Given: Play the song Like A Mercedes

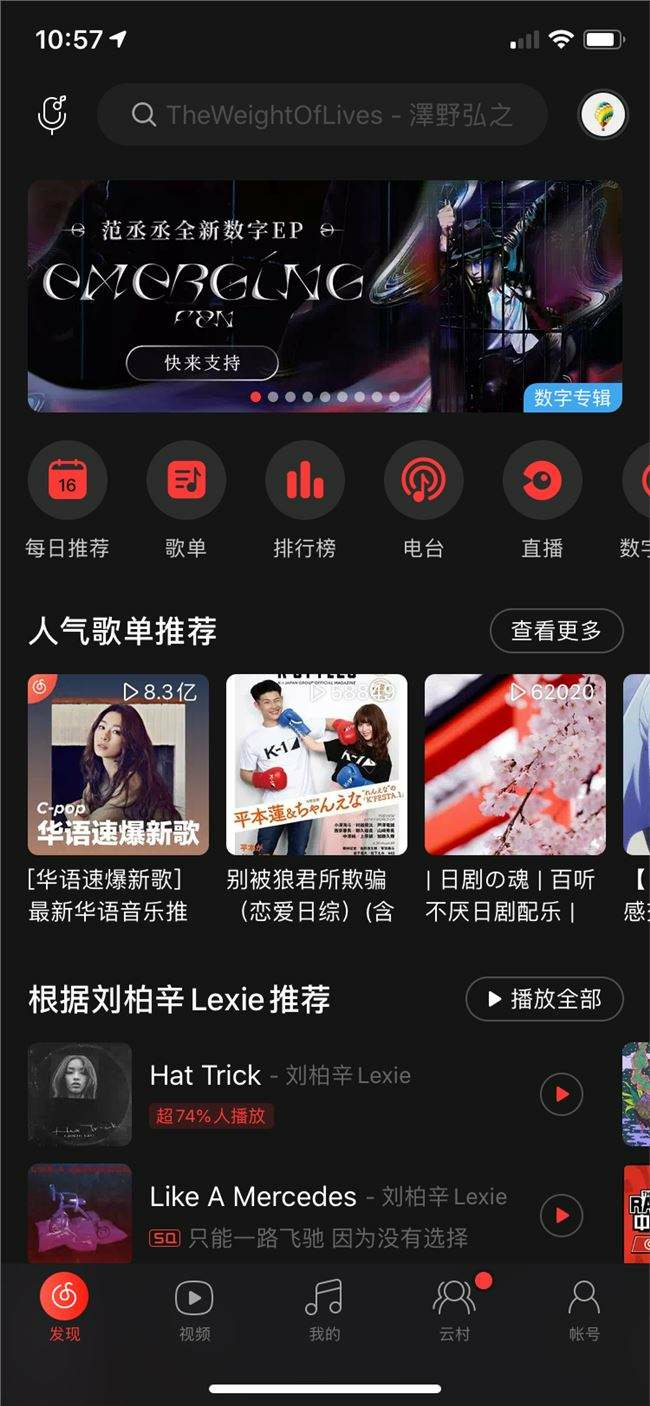Looking at the screenshot, I should pos(561,1216).
